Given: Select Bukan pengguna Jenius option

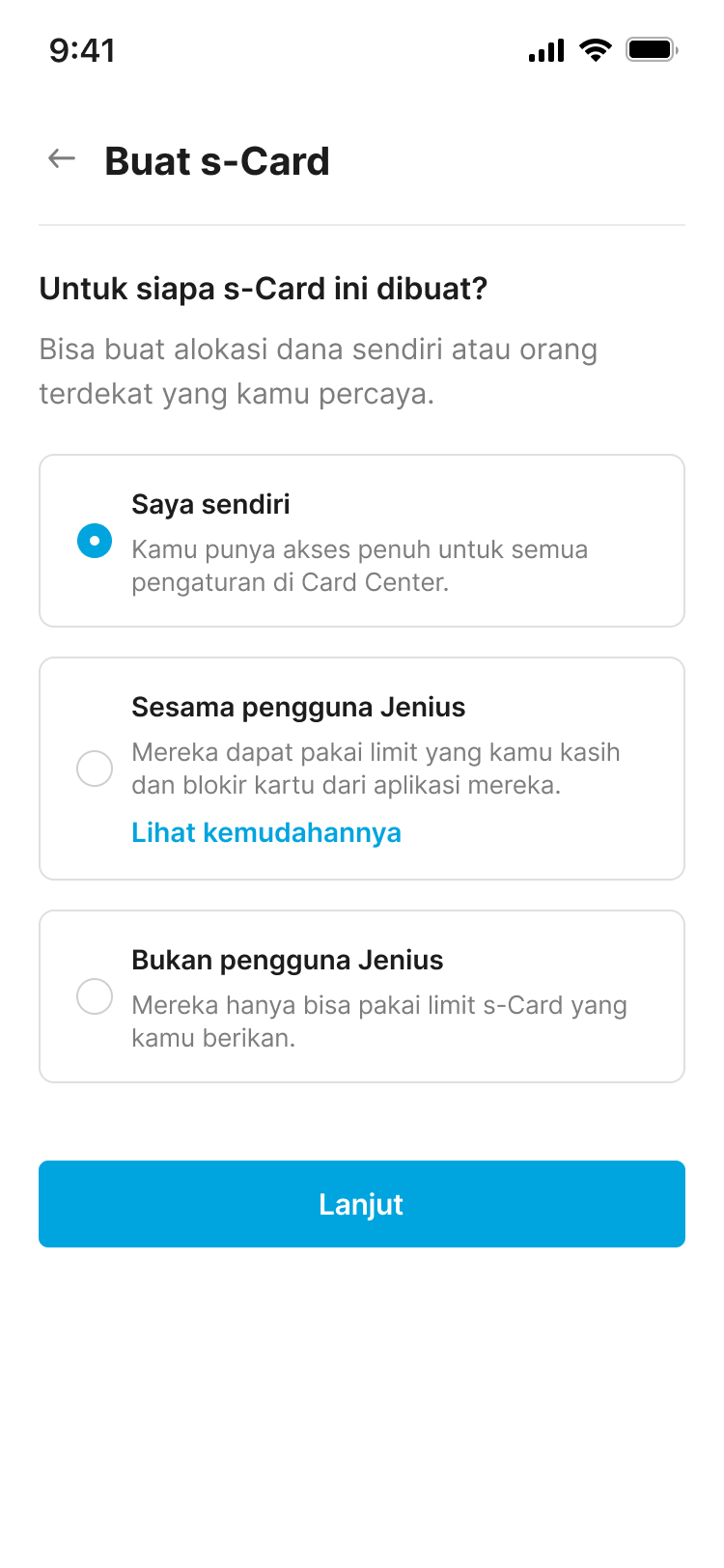Looking at the screenshot, I should pos(95,996).
